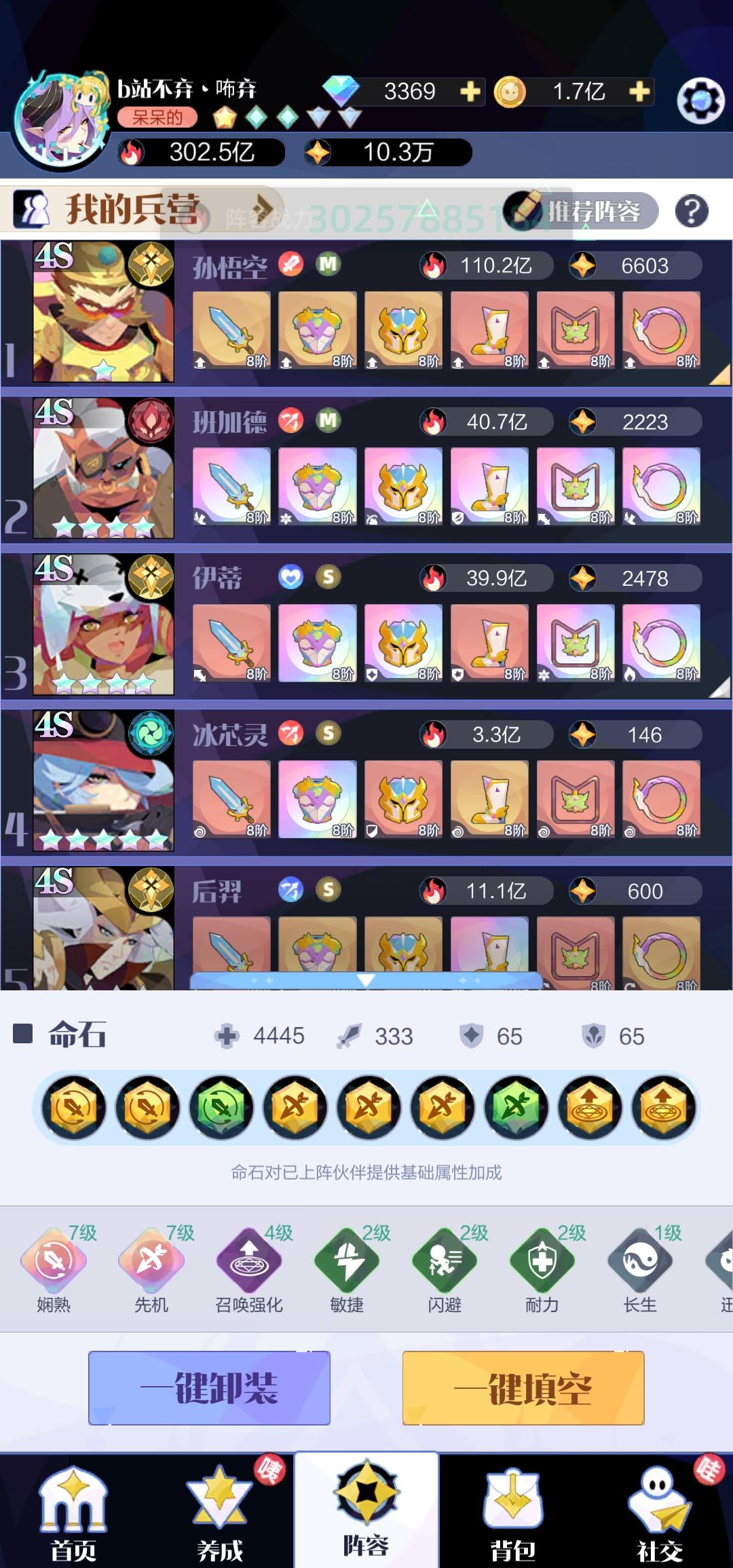
Task: Add more gold coins with the plus button
Action: 639,91
